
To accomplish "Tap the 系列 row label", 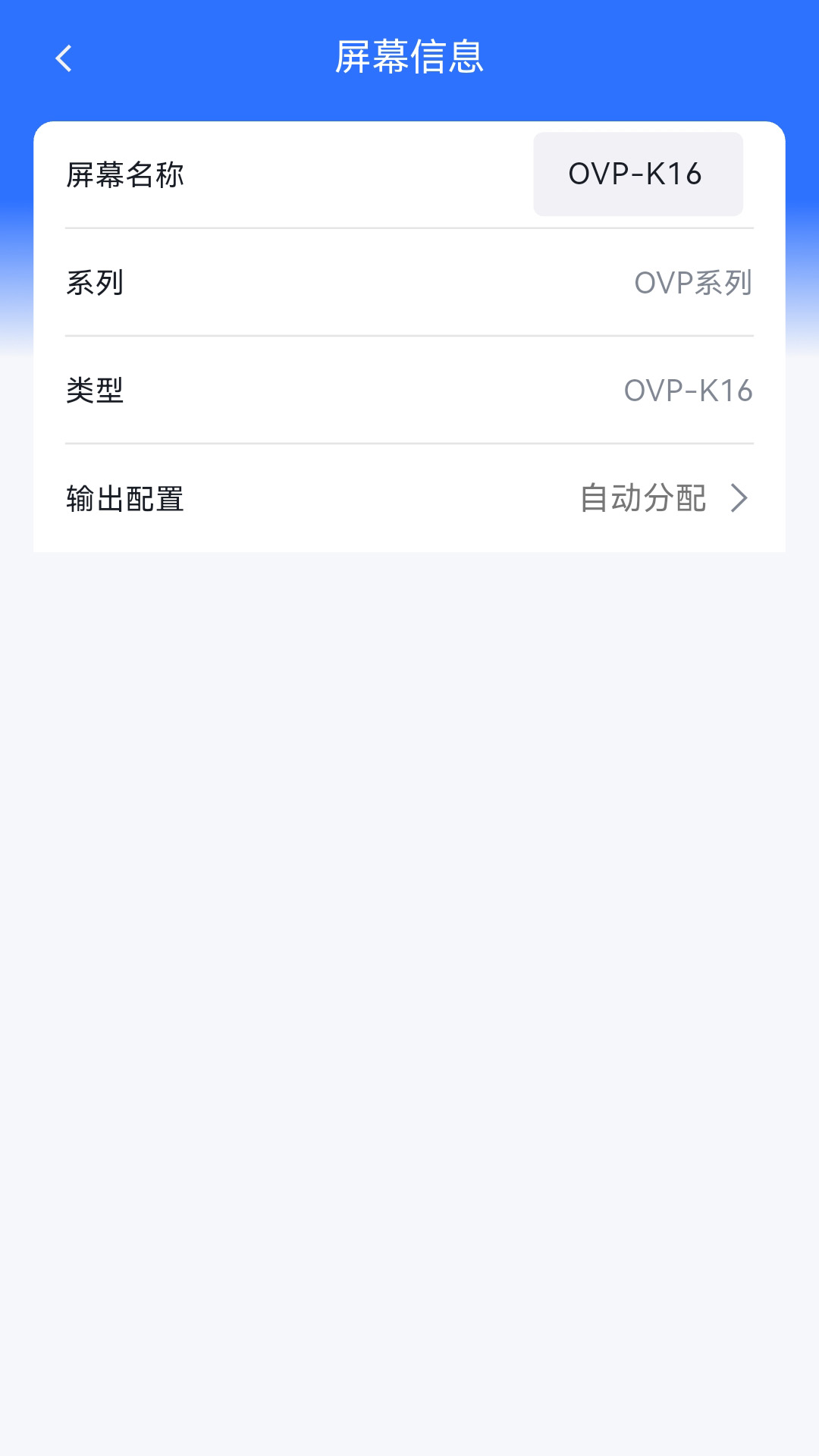I will tap(95, 283).
